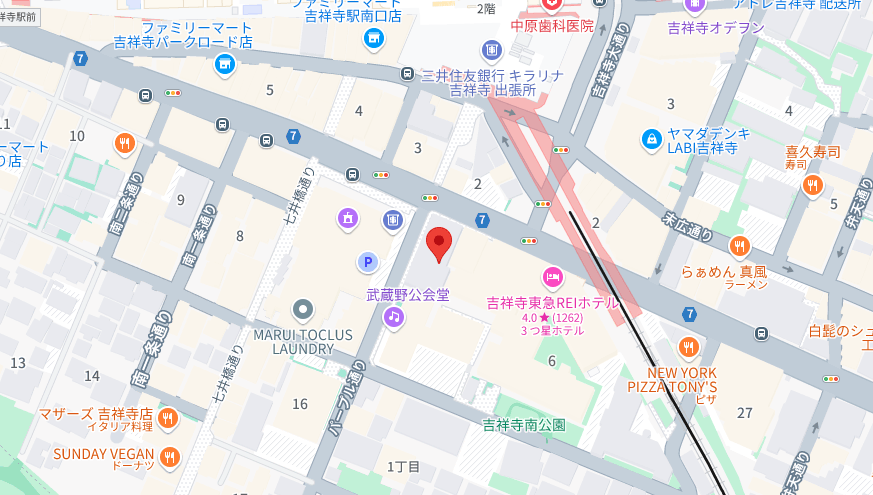Image resolution: width=873 pixels, height=495 pixels.
Task: Open the 三井住友銀行 キラリナ吉祥寺 ATM marker
Action: coord(491,48)
